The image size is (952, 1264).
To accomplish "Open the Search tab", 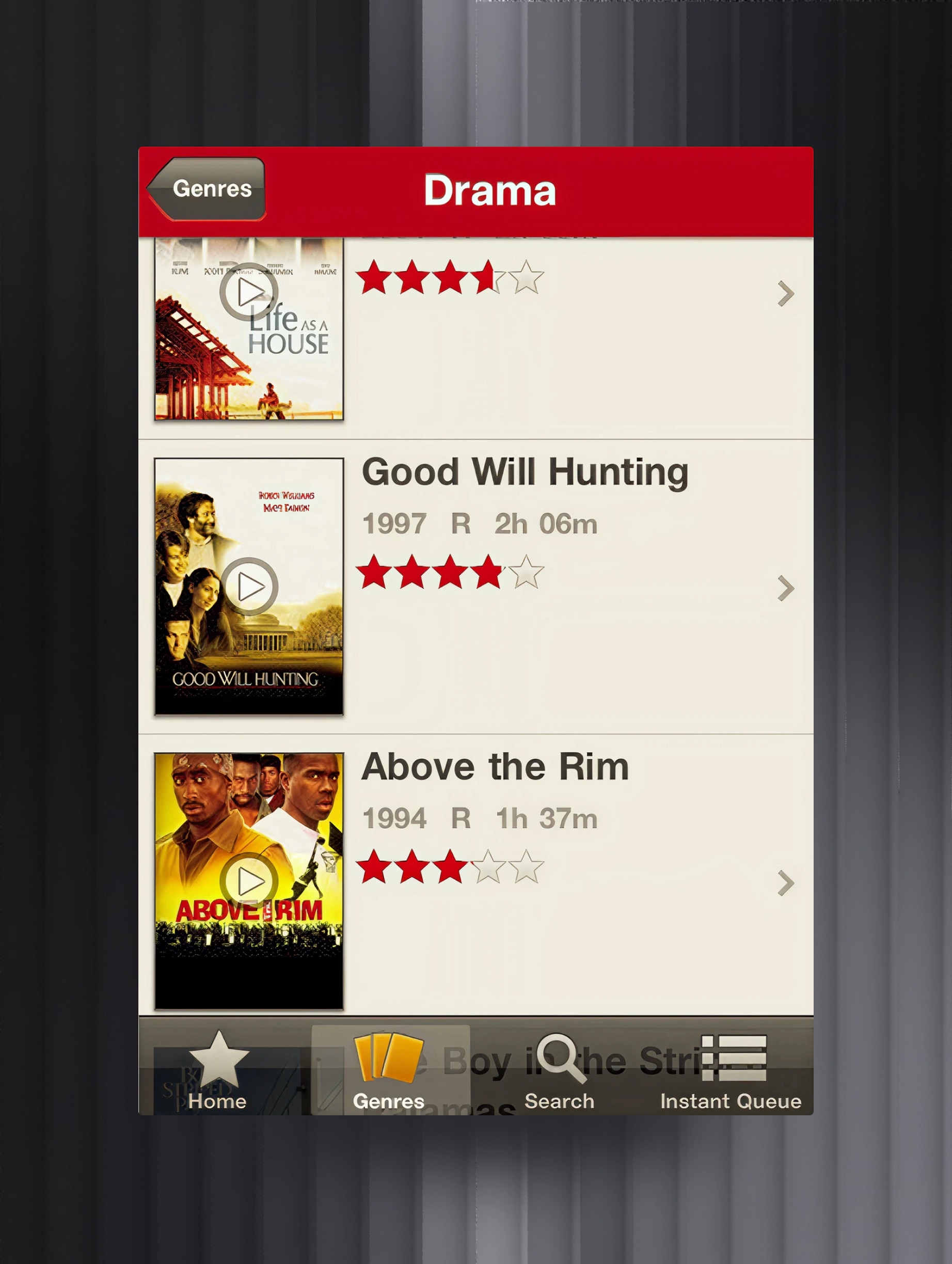I will [560, 1071].
